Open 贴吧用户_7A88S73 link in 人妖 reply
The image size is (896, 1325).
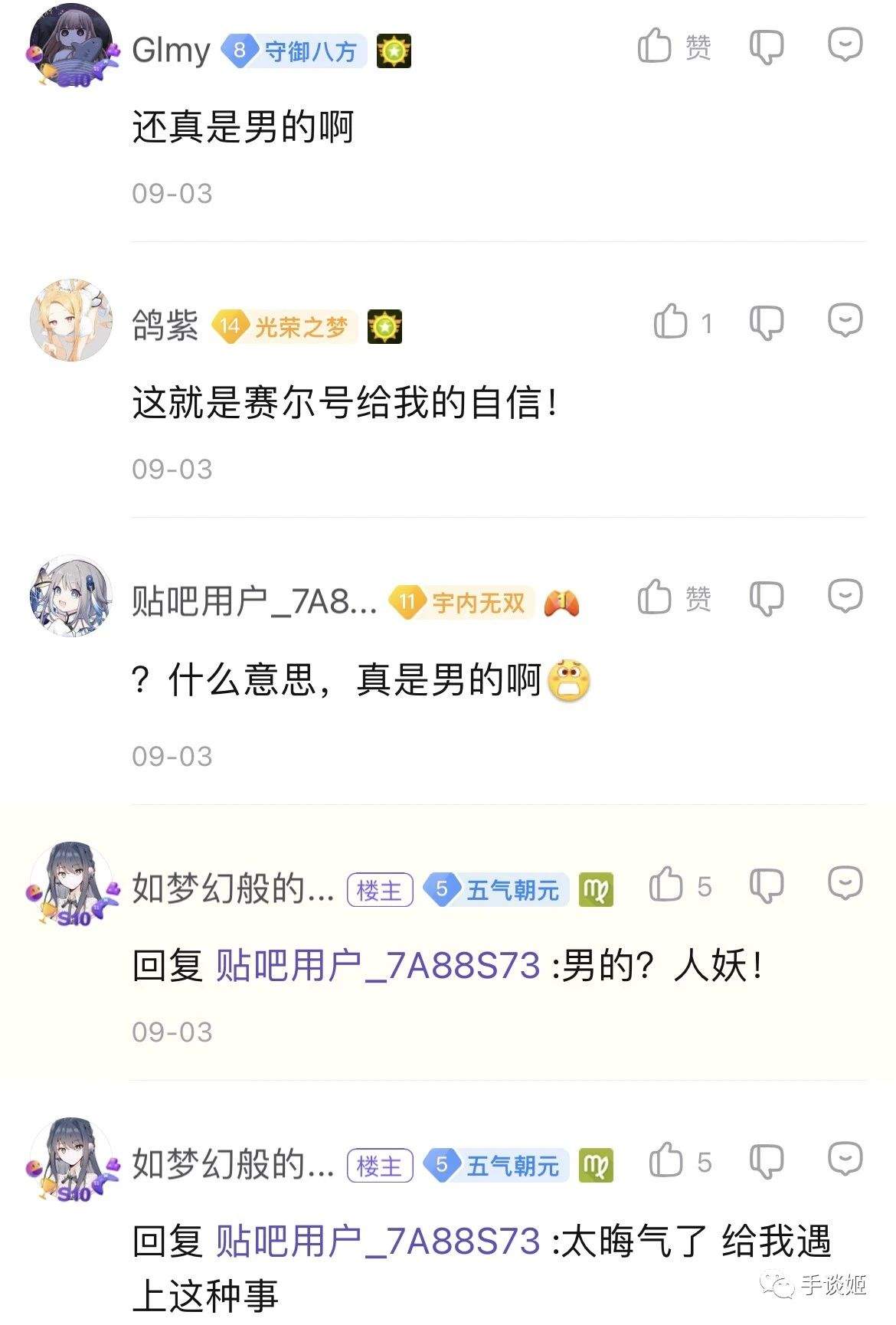coord(378,965)
